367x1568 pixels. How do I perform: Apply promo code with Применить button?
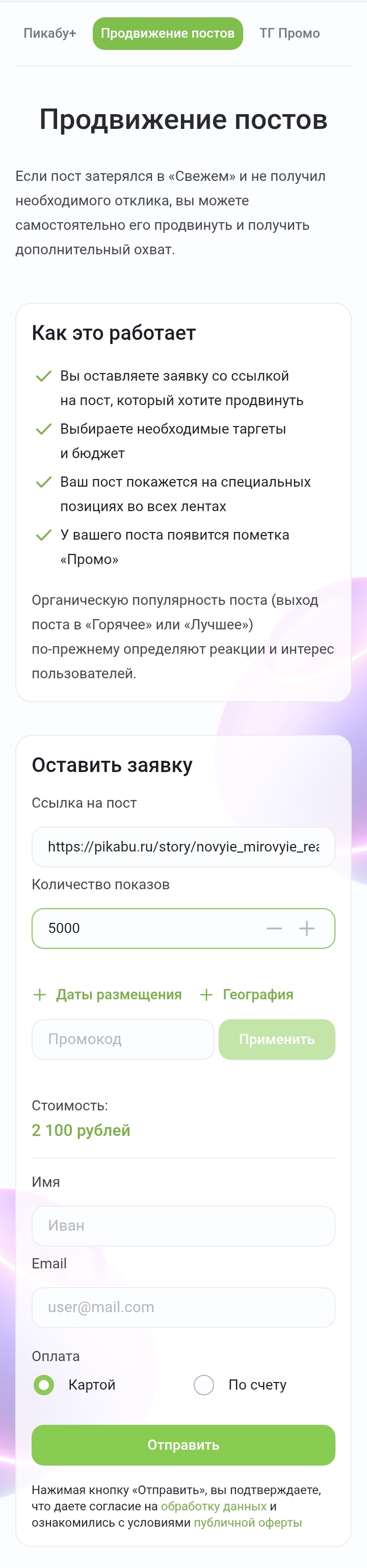pos(276,1040)
